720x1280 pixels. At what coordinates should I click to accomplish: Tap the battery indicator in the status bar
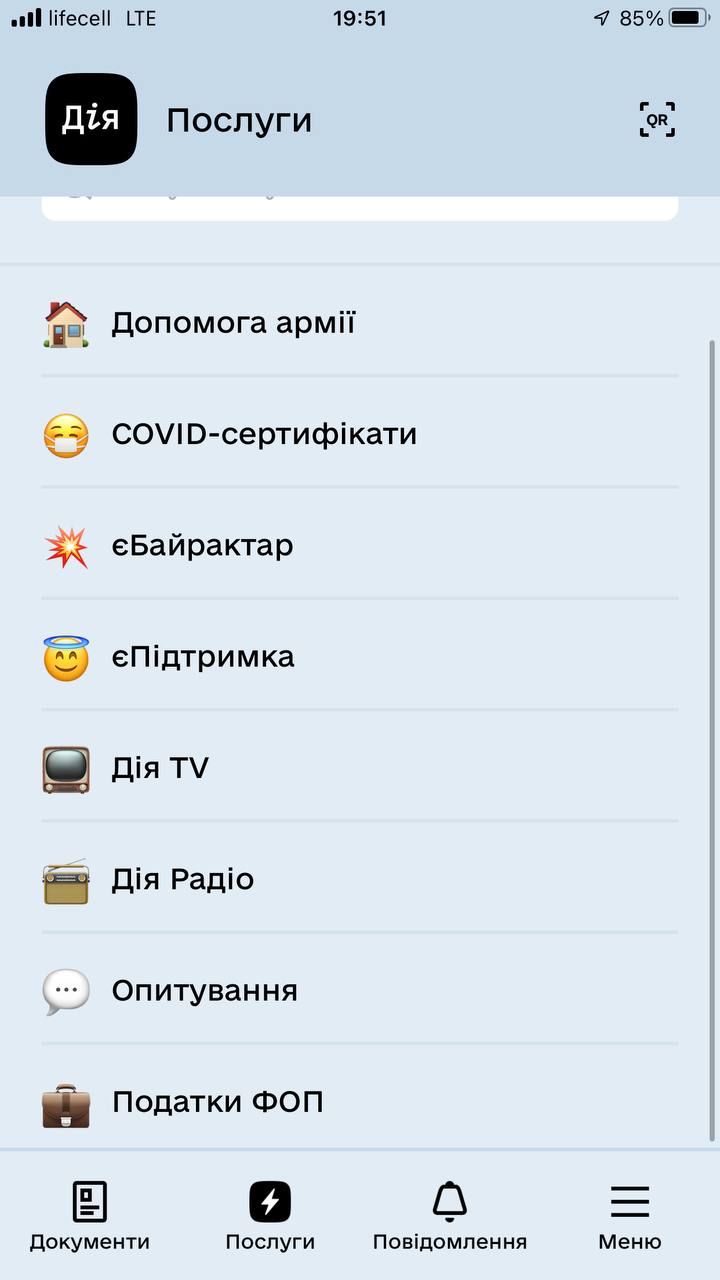click(690, 16)
